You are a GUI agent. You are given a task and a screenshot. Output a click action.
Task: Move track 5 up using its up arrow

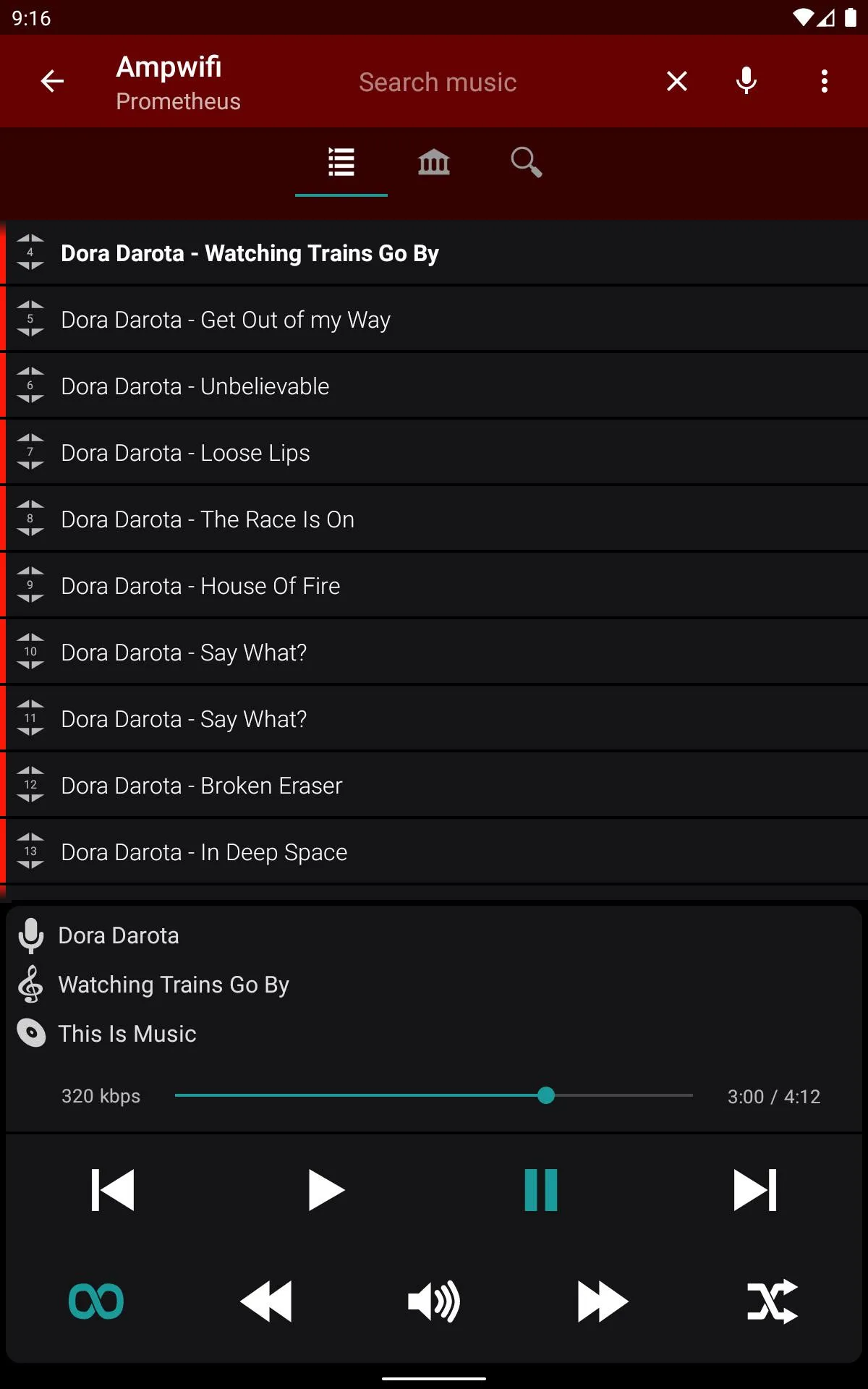[x=30, y=305]
